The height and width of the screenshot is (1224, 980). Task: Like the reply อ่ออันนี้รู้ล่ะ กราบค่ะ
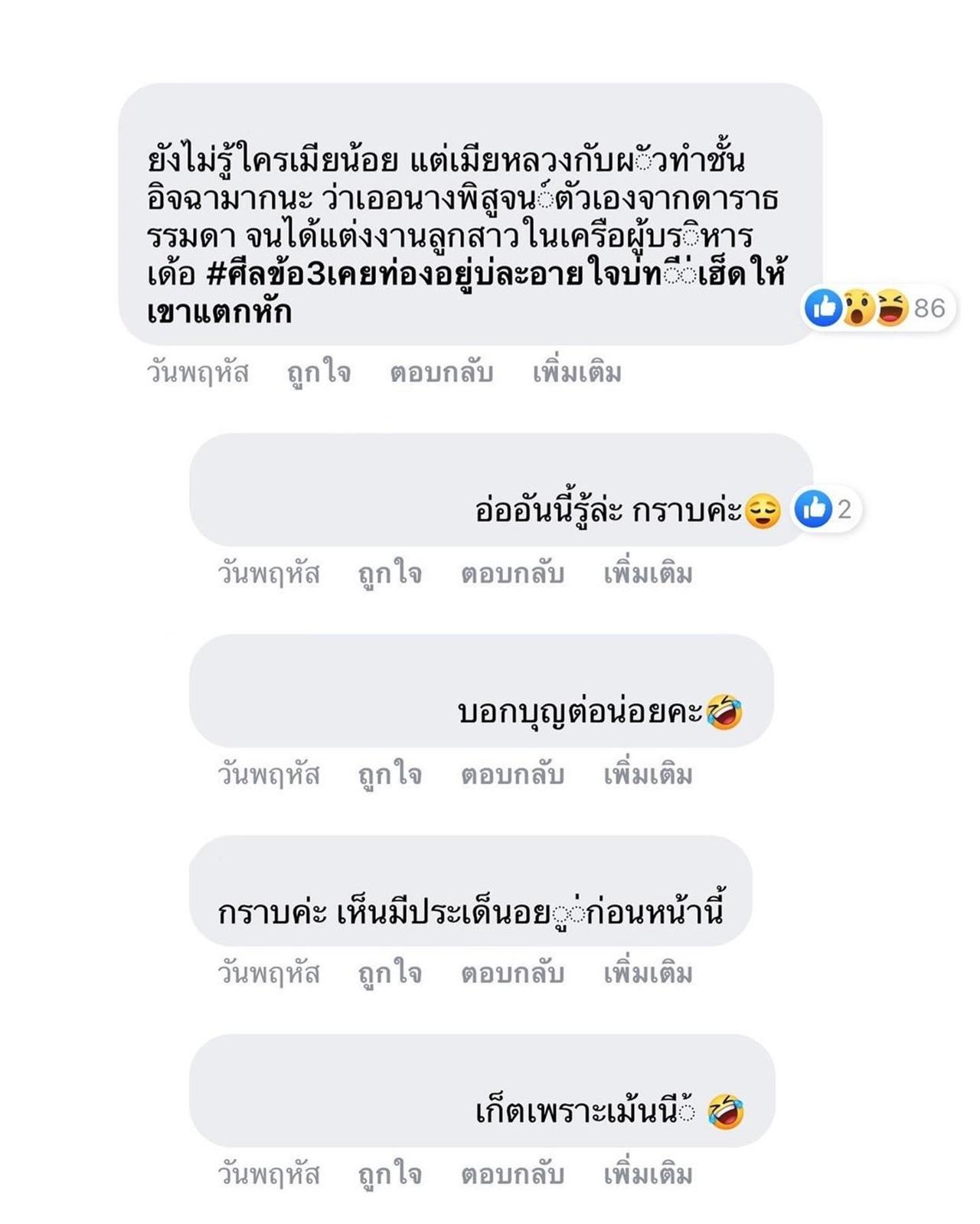(x=390, y=573)
